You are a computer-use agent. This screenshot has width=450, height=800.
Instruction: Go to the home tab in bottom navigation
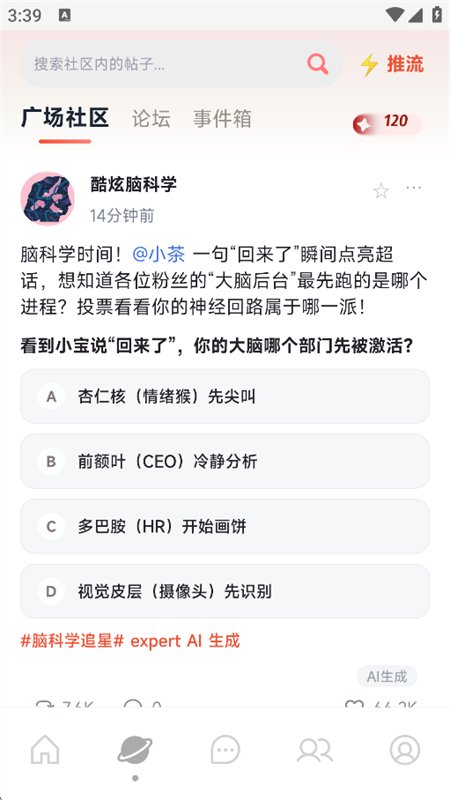[45, 750]
